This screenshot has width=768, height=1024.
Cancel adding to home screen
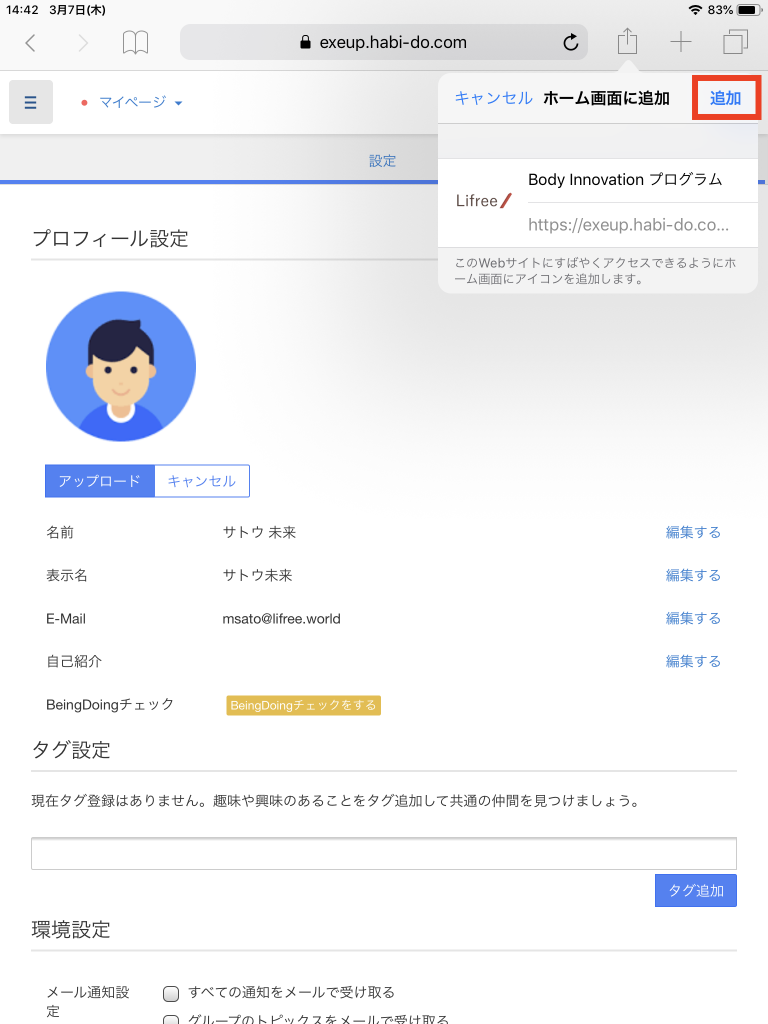point(493,98)
